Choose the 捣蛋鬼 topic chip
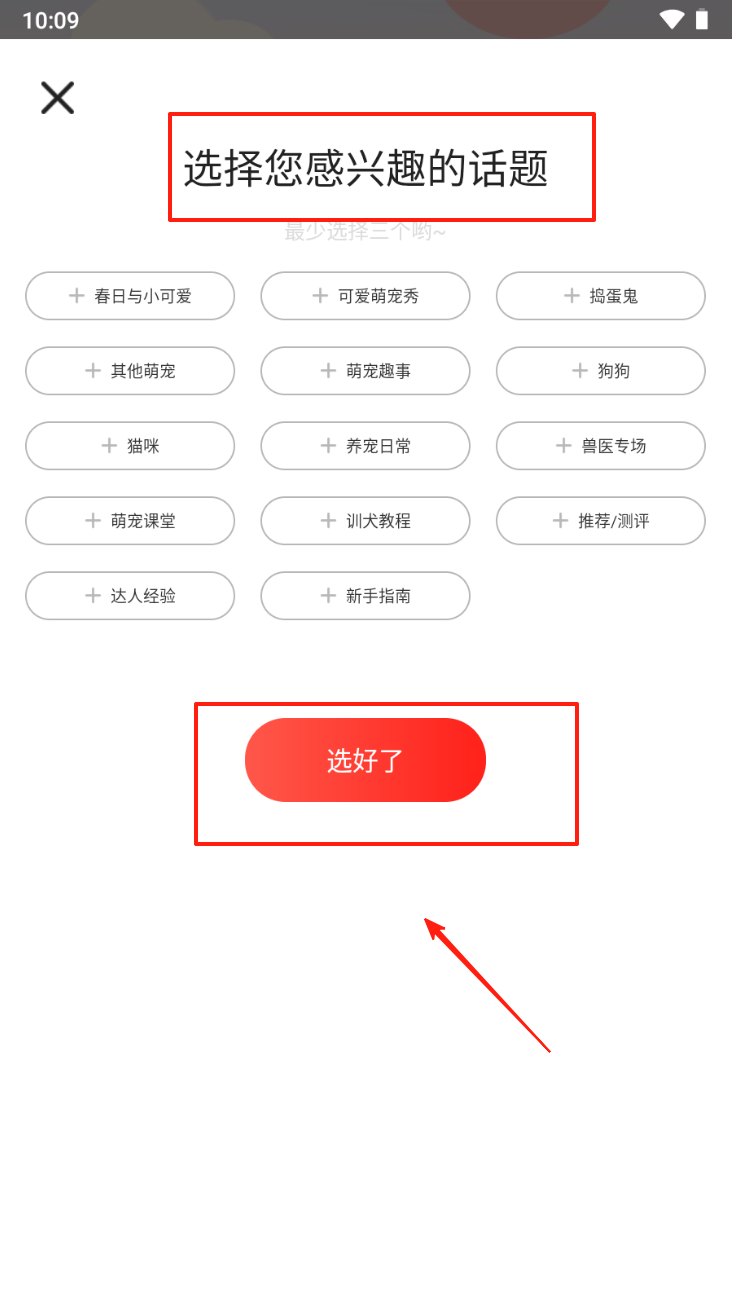 click(601, 296)
